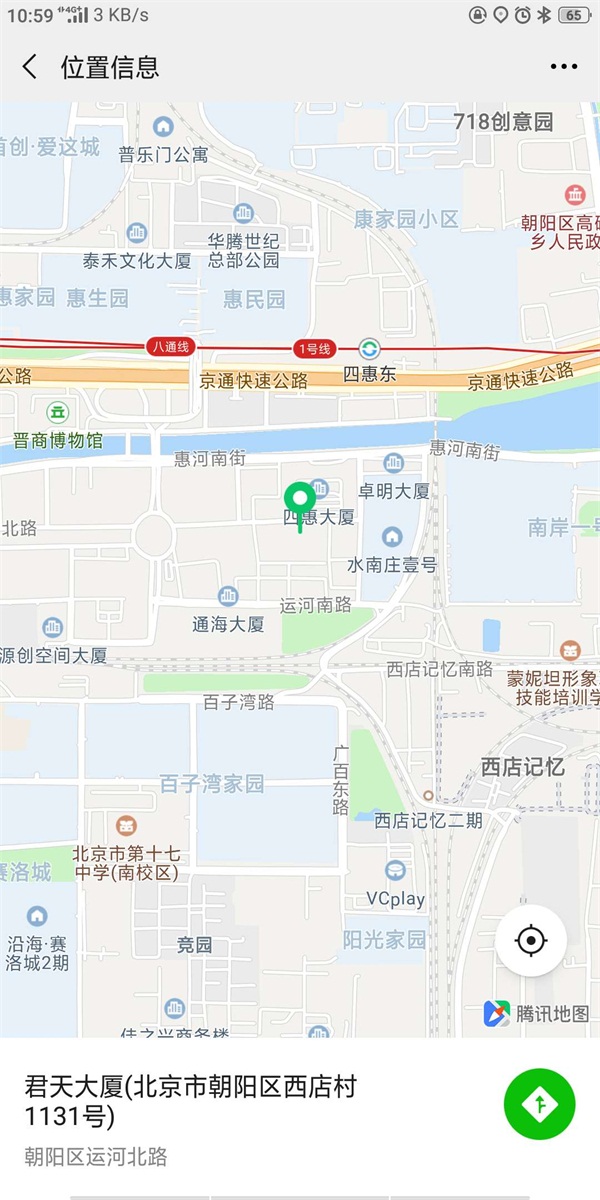Go back from location info
This screenshot has width=600, height=1200.
[30, 67]
